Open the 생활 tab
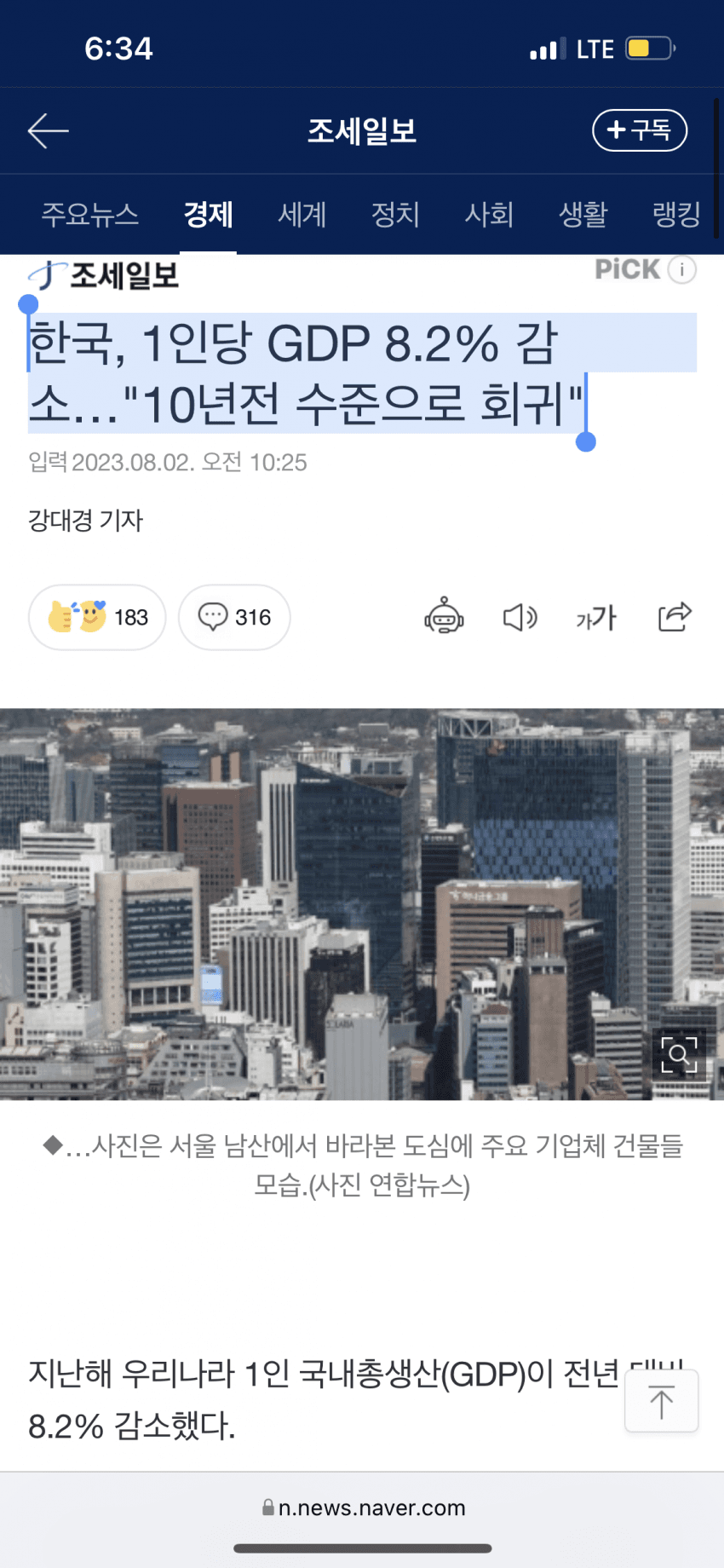The height and width of the screenshot is (1568, 724). tap(583, 214)
